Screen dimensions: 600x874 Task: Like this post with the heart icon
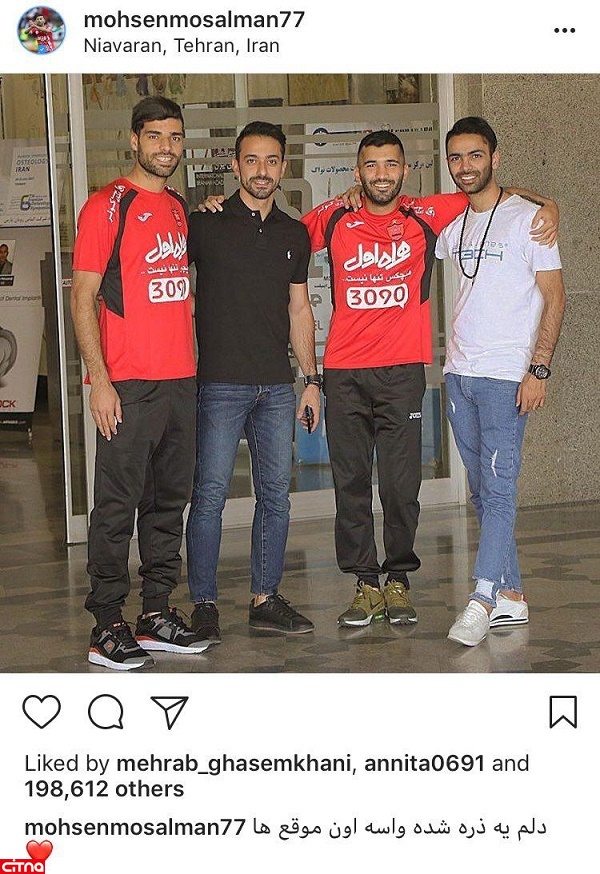coord(42,711)
